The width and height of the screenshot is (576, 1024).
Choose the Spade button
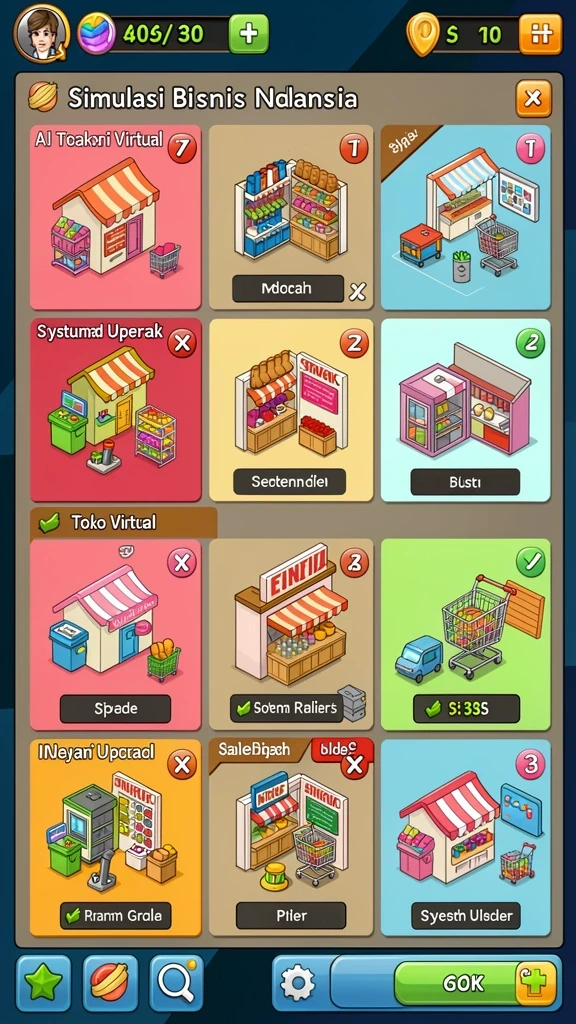(116, 709)
